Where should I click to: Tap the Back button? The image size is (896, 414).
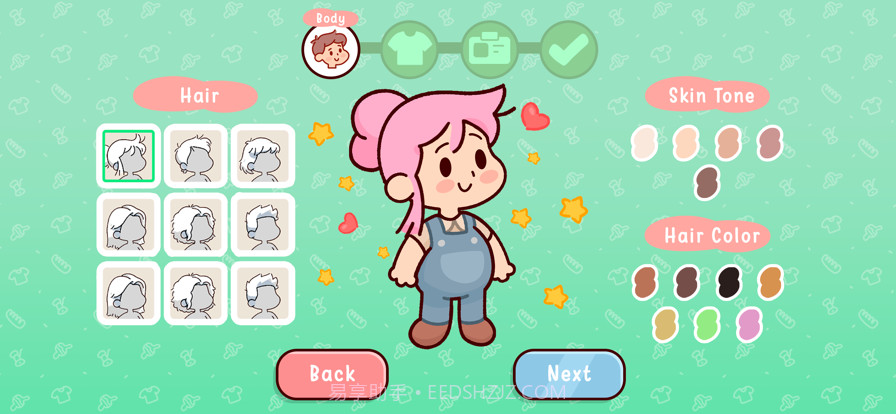pyautogui.click(x=332, y=374)
